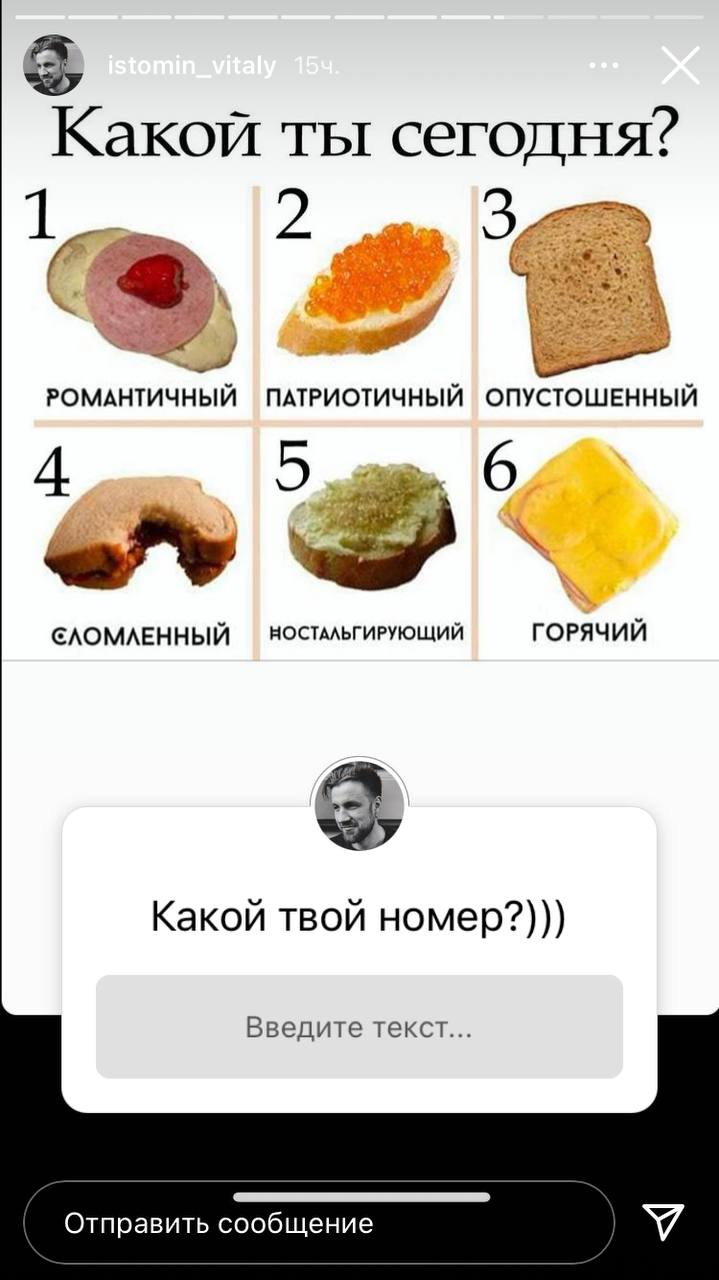Screen dimensions: 719x1280
Task: Open istomin_vitaly's profile from the username
Action: click(192, 67)
